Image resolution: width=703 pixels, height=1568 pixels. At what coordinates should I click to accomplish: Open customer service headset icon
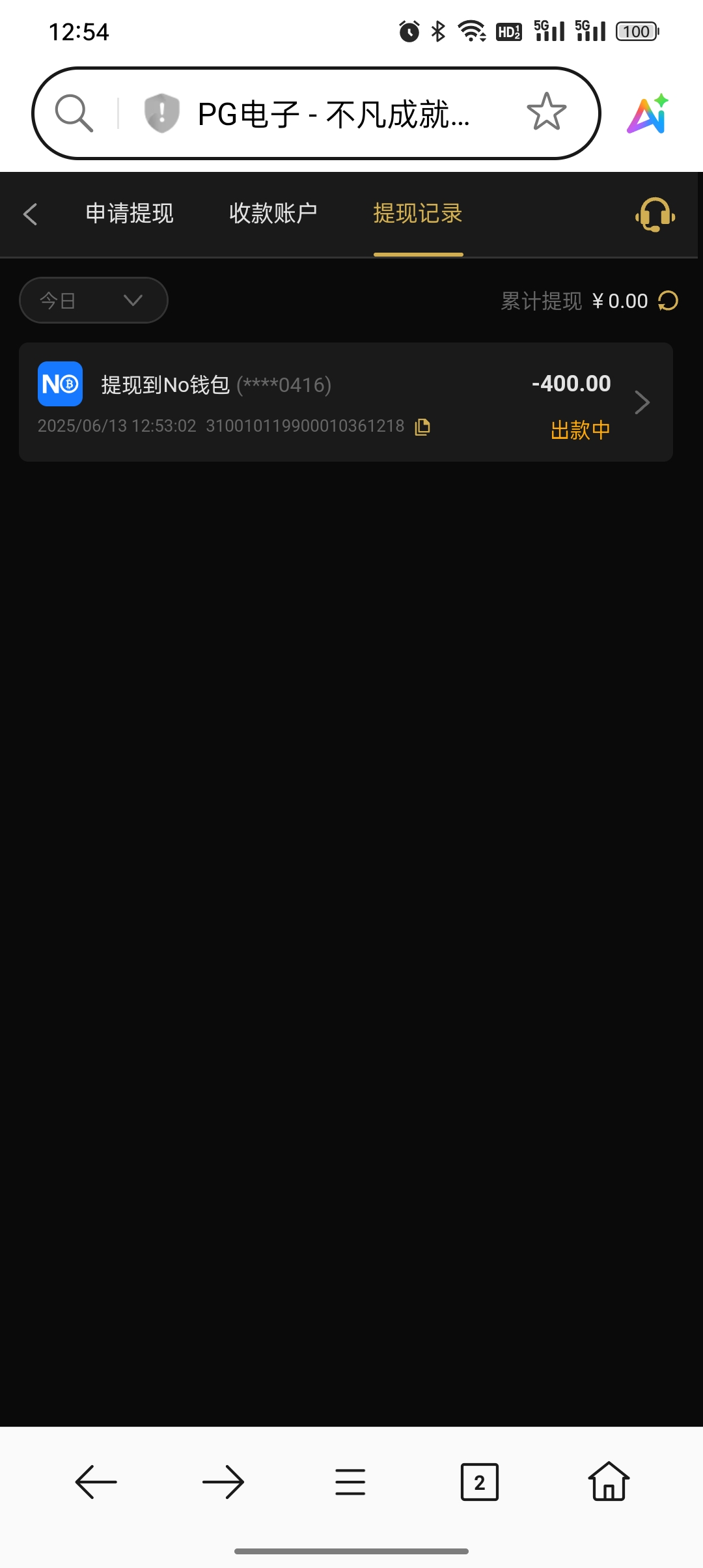click(655, 214)
